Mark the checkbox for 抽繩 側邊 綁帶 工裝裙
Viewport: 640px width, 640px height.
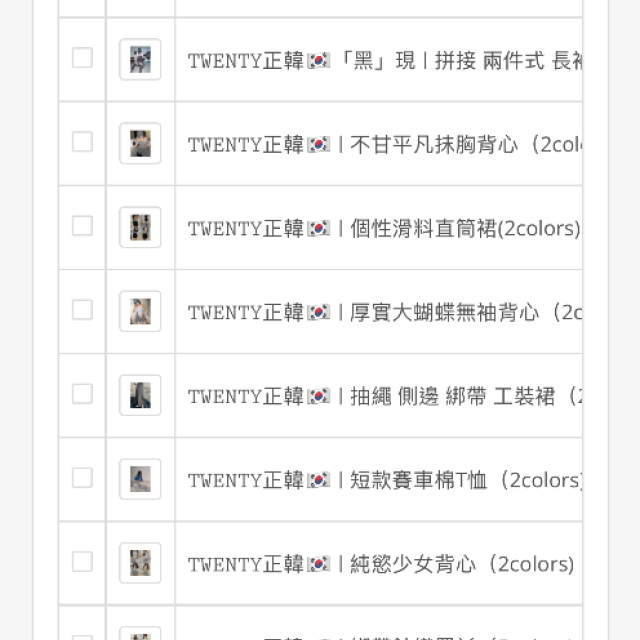tap(82, 394)
